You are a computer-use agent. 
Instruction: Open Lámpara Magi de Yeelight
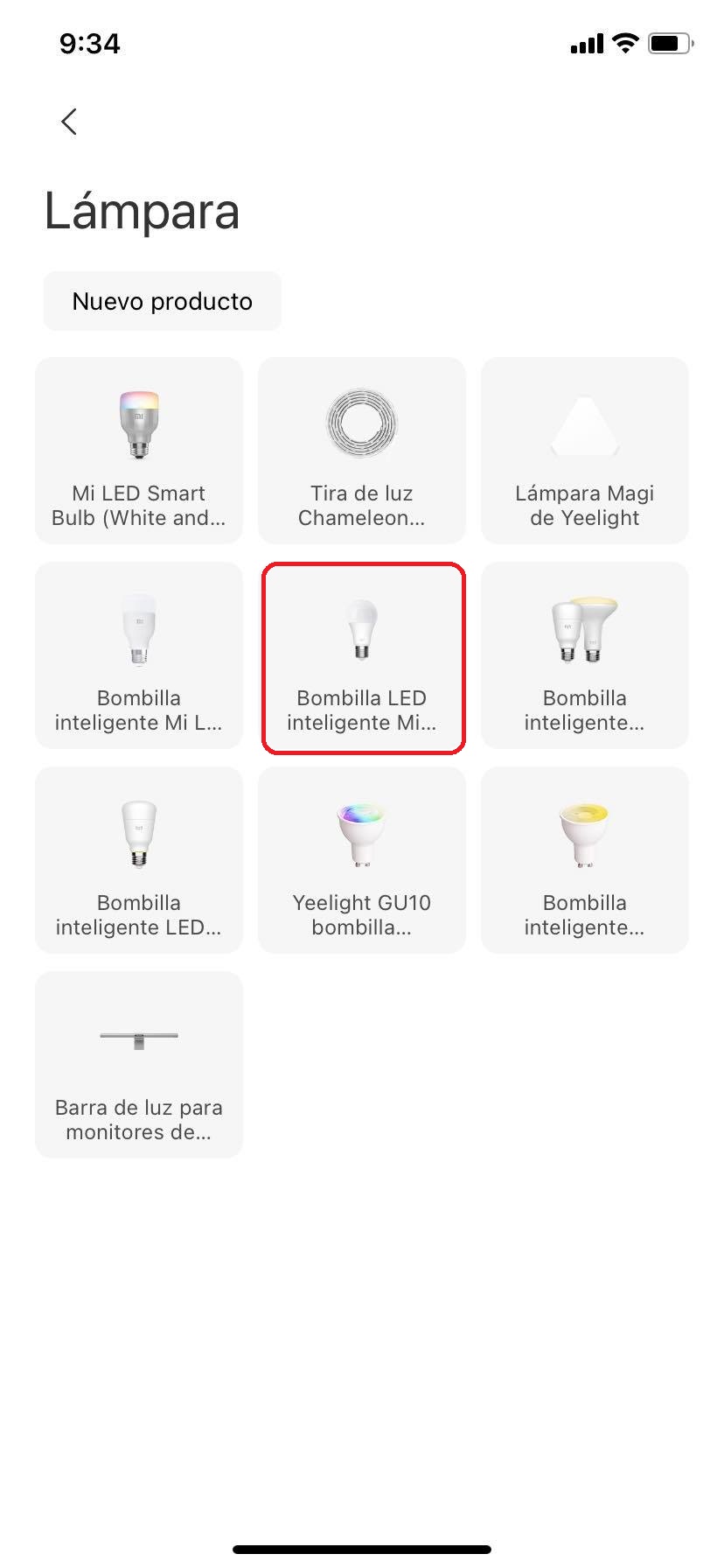coord(585,451)
